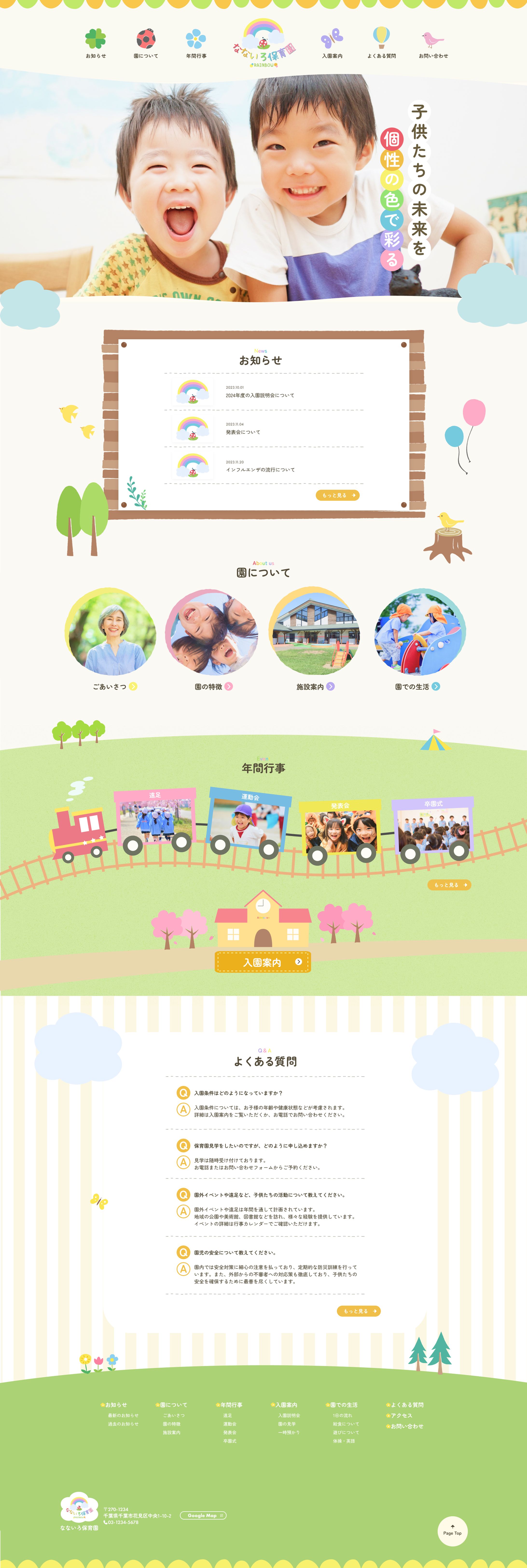The width and height of the screenshot is (527, 1568).
Task: Open the news item 2024年度の入園説明会について
Action: 260,395
